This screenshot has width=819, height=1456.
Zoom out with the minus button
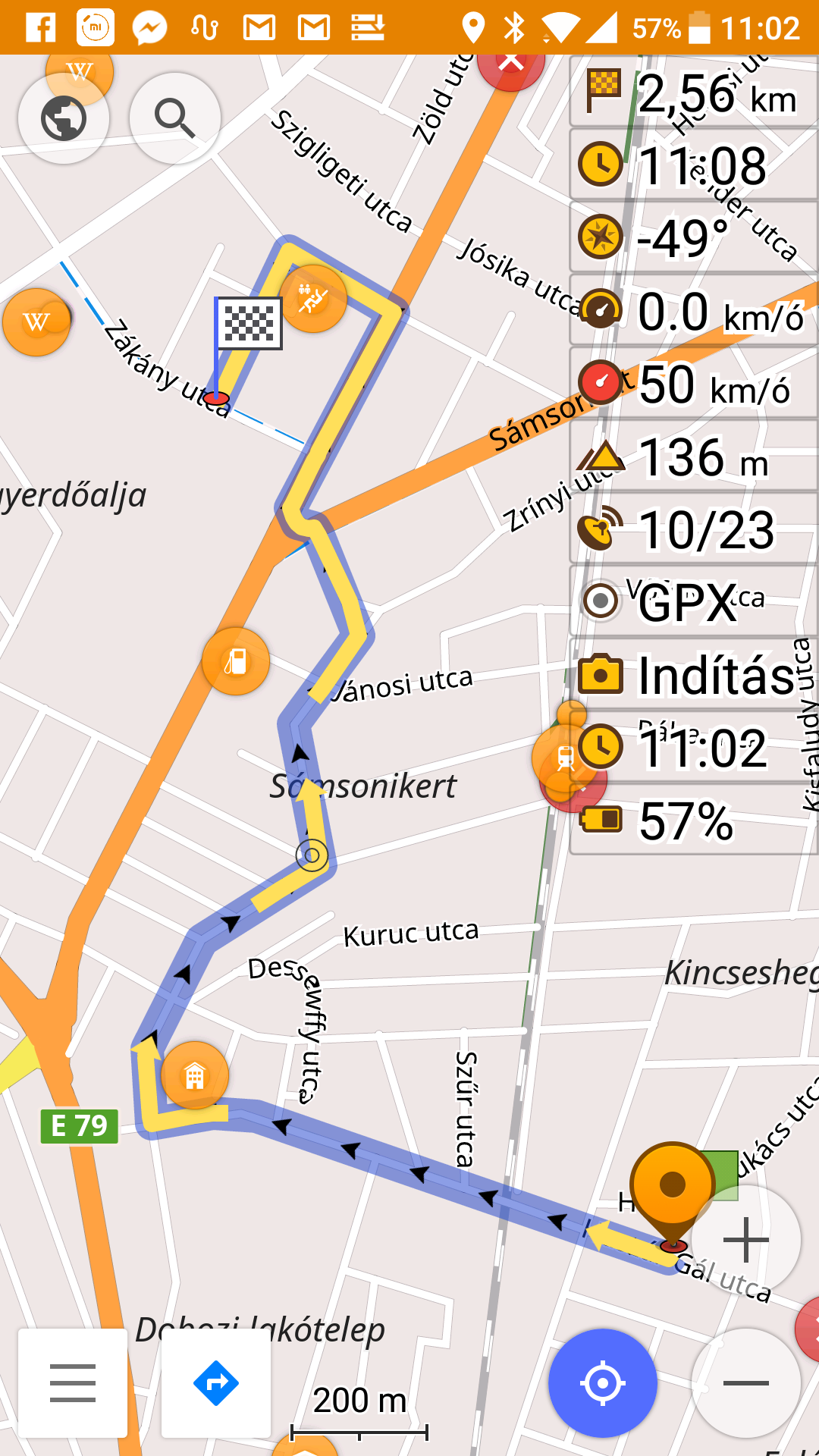[746, 1383]
